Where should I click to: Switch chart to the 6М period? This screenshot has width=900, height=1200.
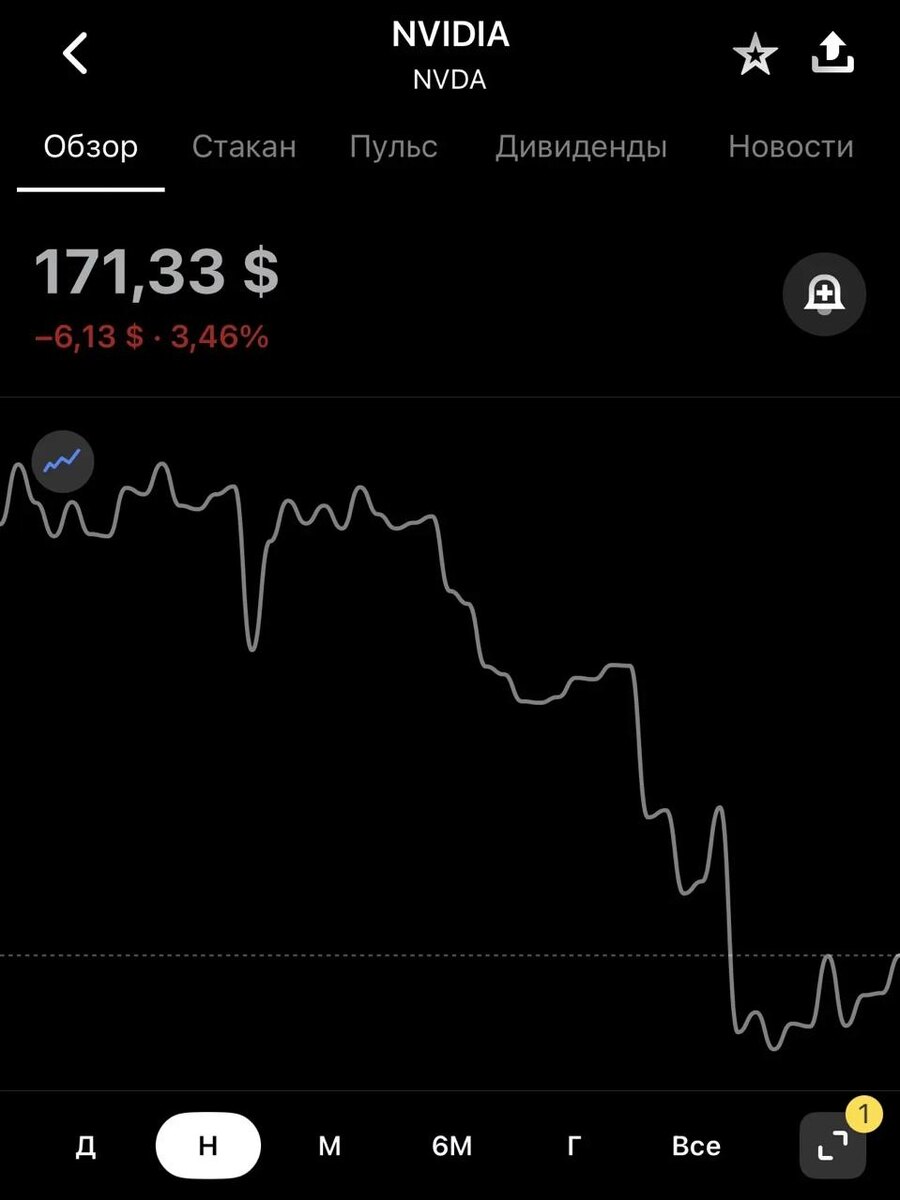tap(452, 1146)
